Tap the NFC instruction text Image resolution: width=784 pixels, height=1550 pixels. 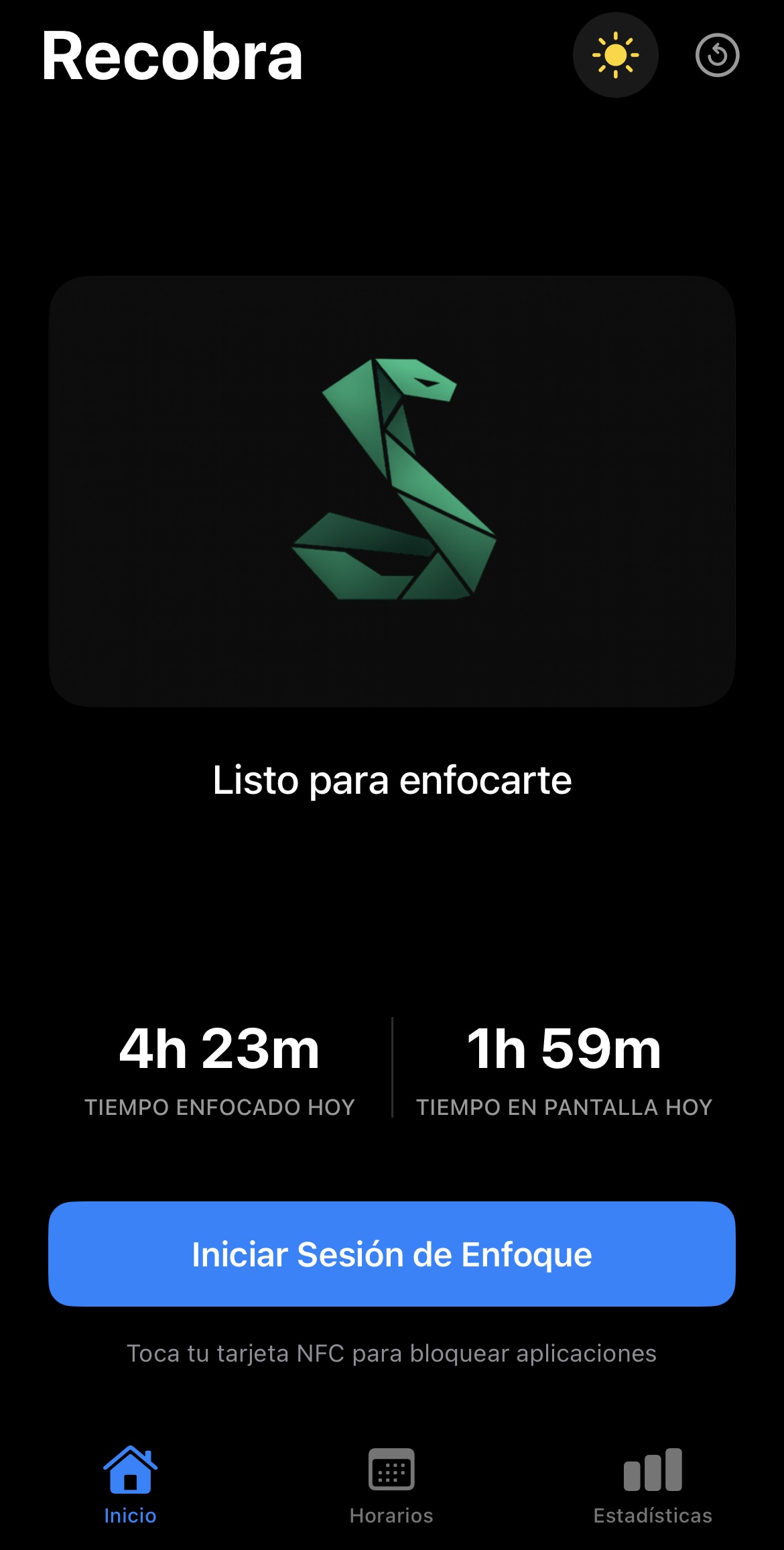click(x=392, y=1354)
